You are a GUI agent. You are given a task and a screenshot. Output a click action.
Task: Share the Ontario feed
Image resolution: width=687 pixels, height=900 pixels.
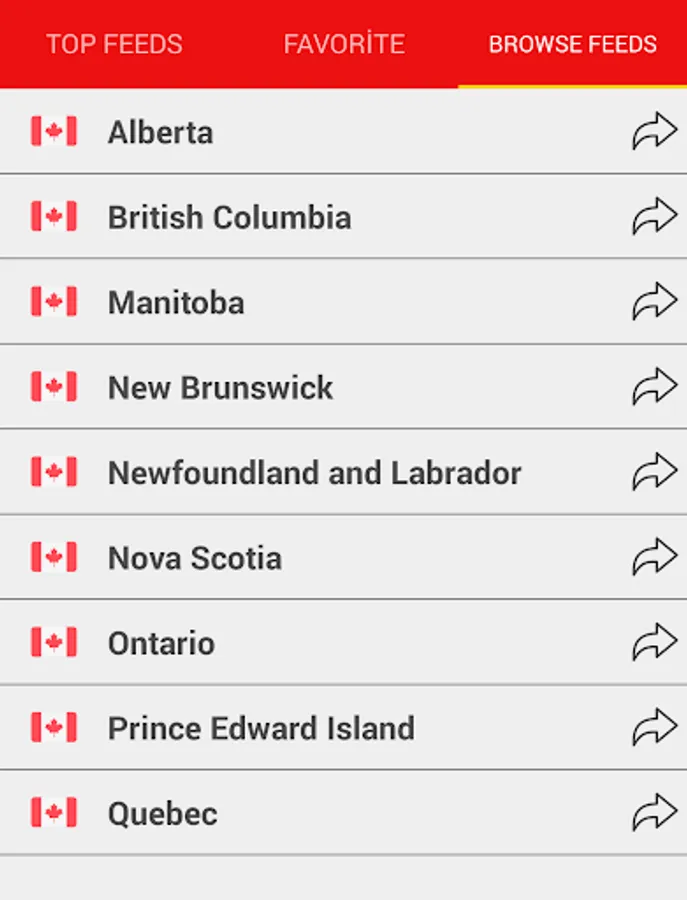click(654, 642)
